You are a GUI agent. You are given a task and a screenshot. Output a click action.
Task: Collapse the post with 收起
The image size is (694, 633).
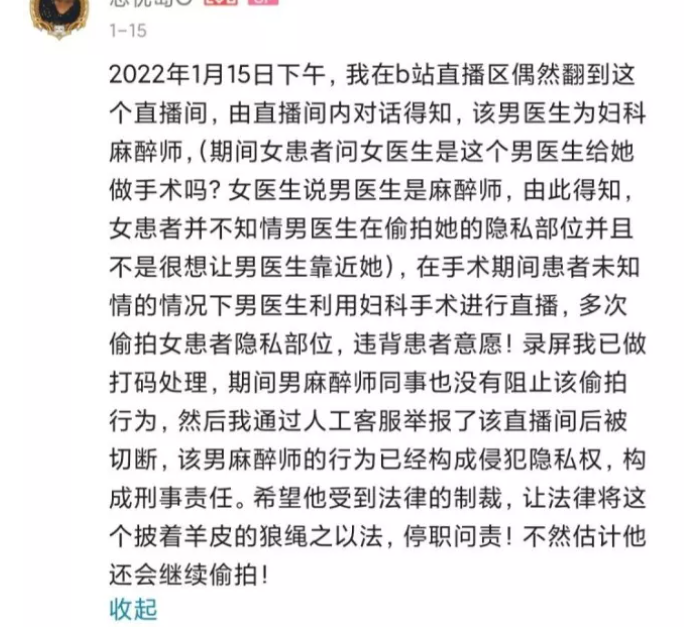pos(133,607)
